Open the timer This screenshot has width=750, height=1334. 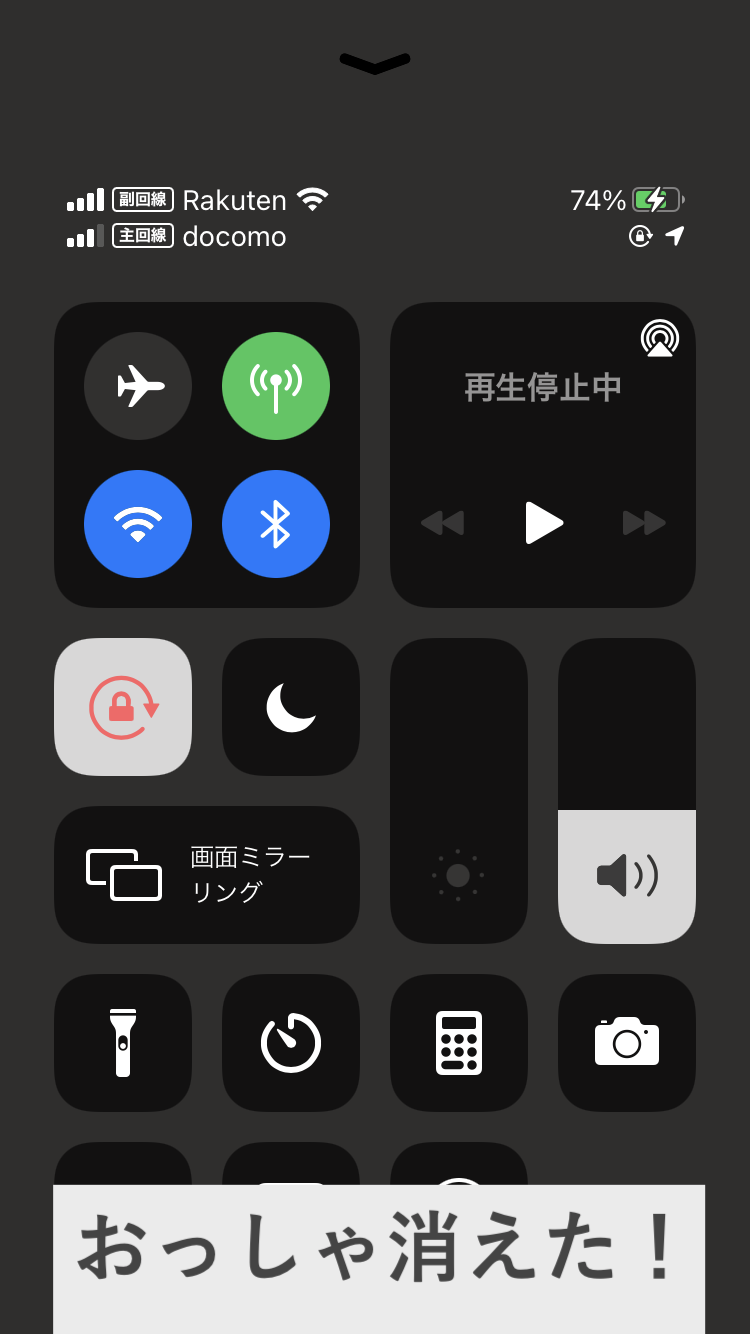(x=291, y=1043)
